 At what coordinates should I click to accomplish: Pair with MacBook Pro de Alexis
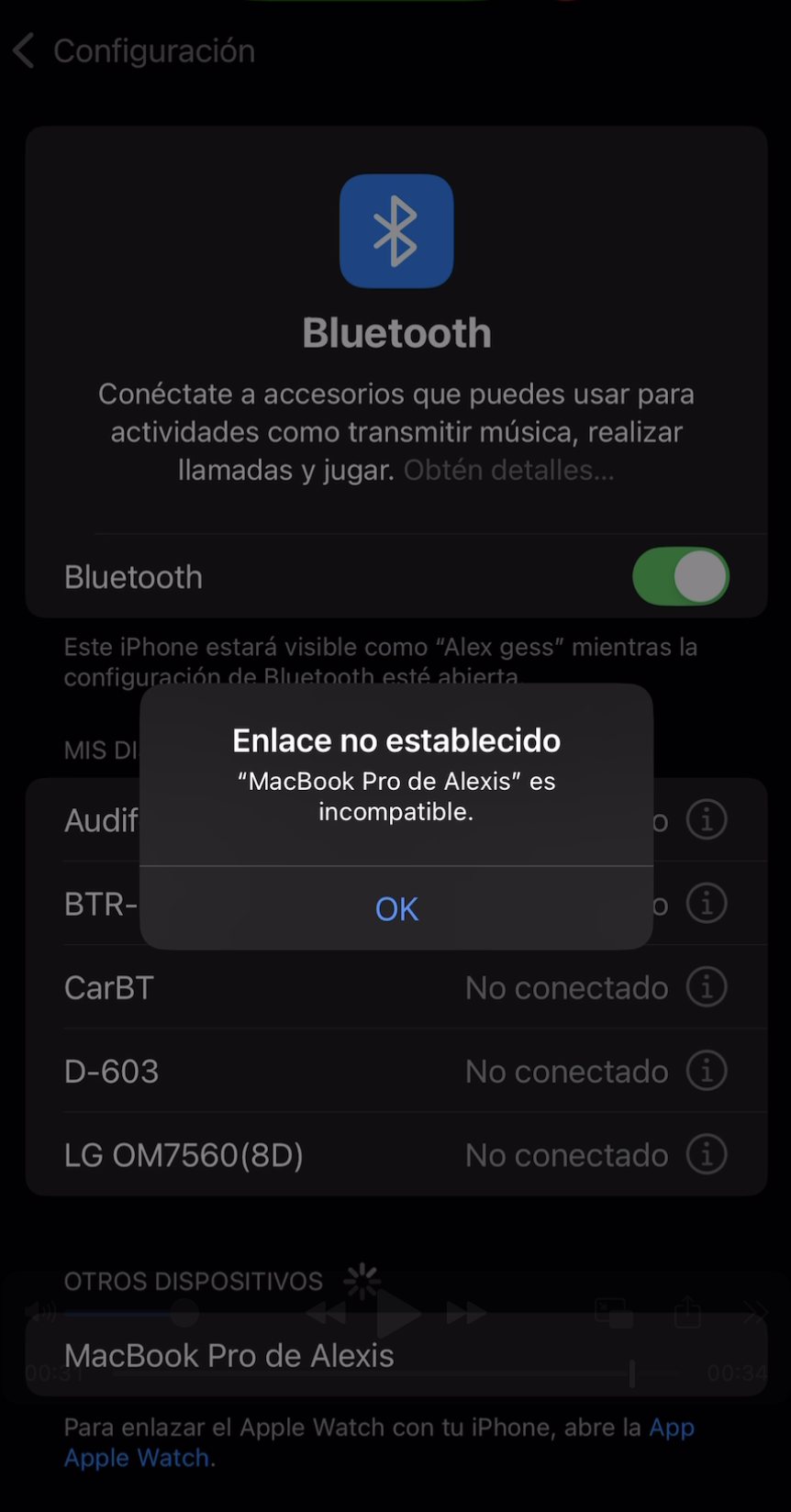pos(229,1355)
